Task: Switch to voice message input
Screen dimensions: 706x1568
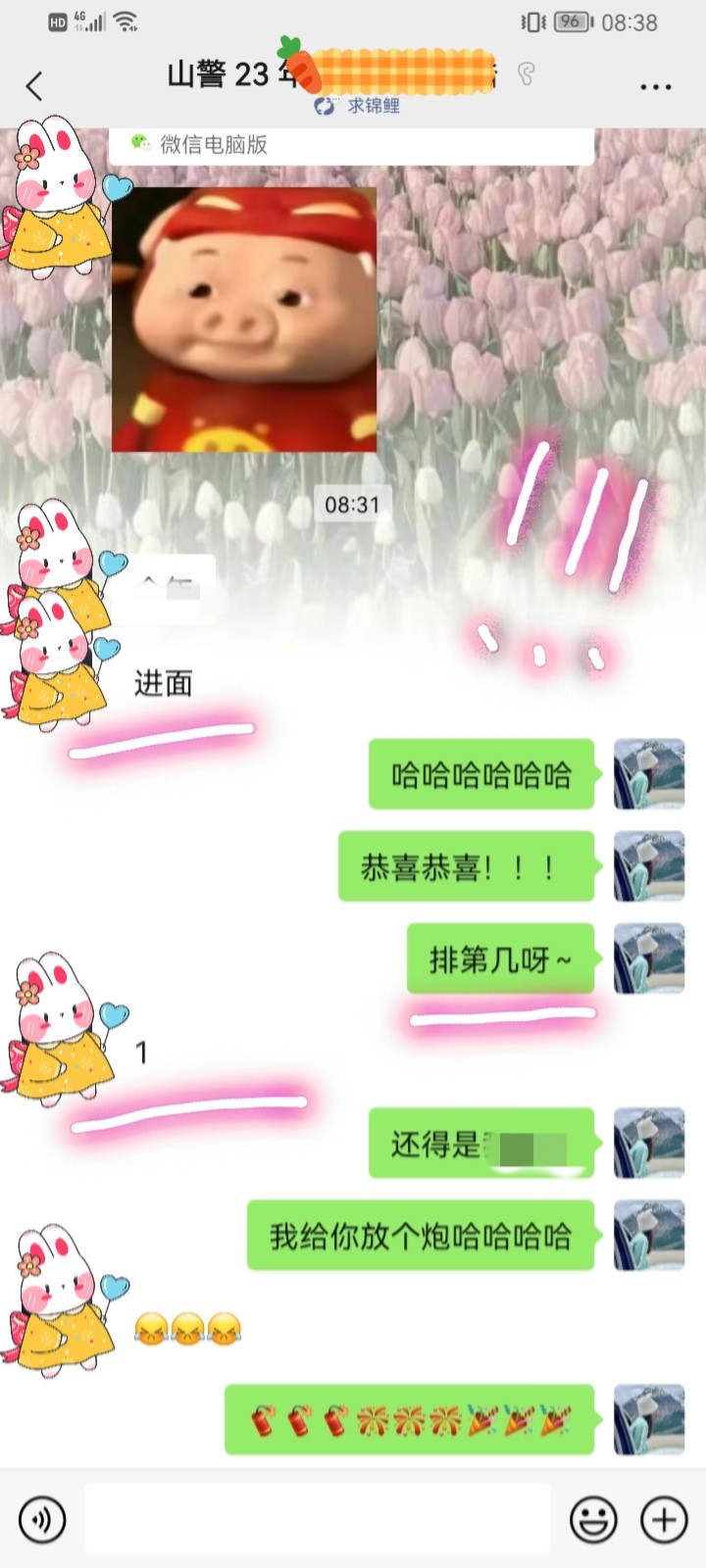Action: [42, 1520]
